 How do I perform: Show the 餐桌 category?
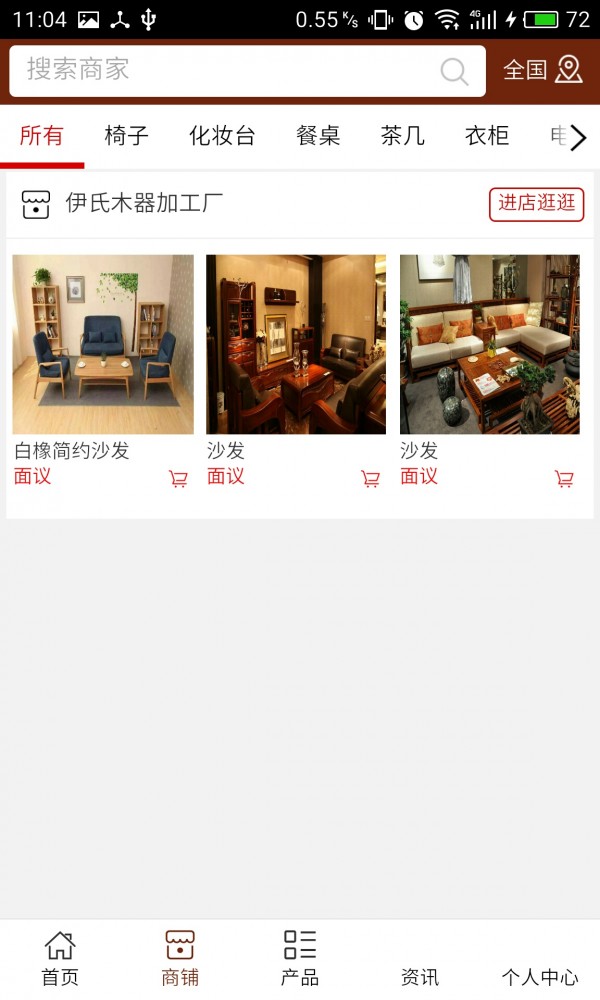click(x=318, y=136)
